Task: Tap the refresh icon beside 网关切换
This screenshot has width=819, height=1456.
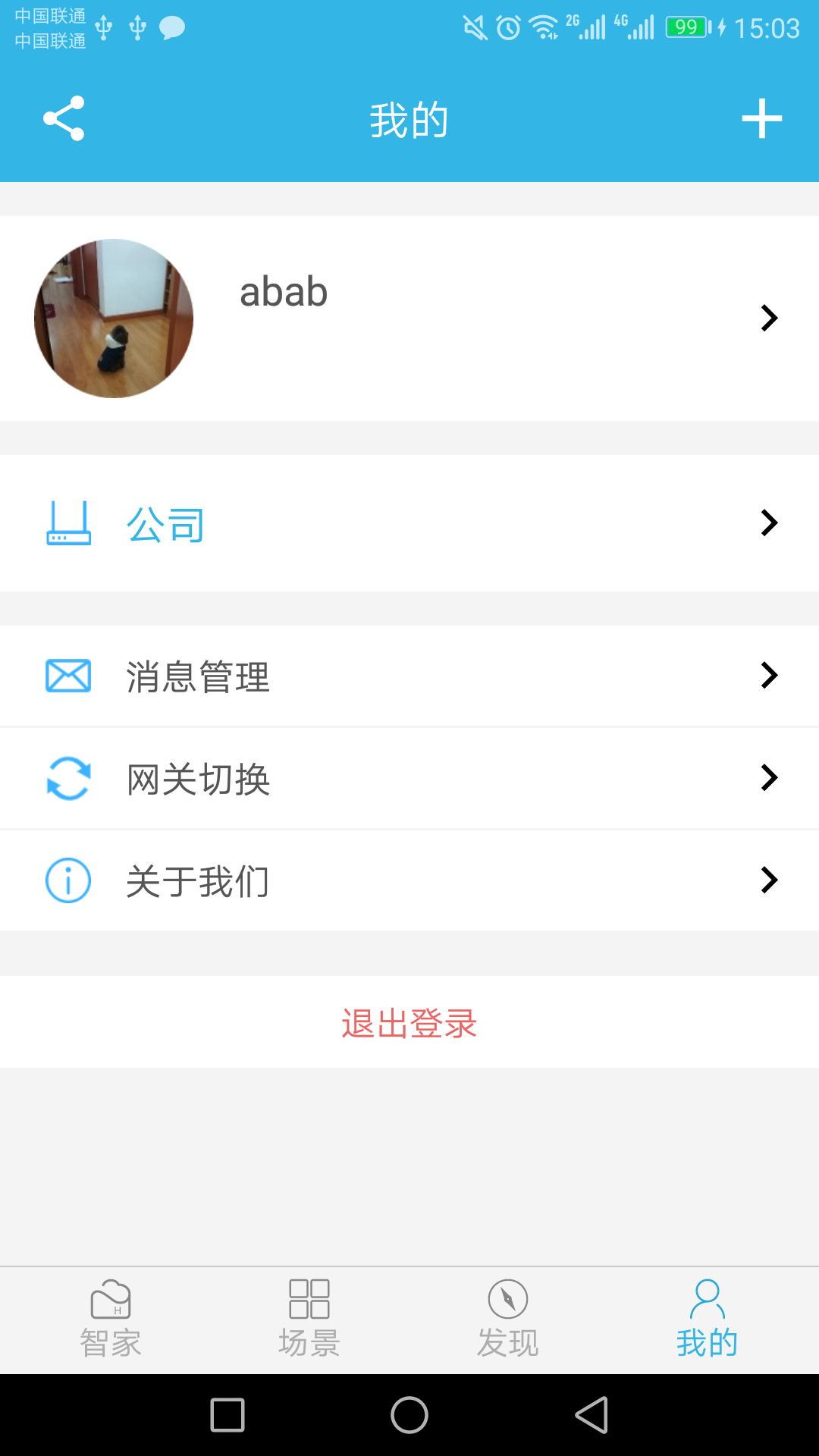Action: tap(67, 777)
